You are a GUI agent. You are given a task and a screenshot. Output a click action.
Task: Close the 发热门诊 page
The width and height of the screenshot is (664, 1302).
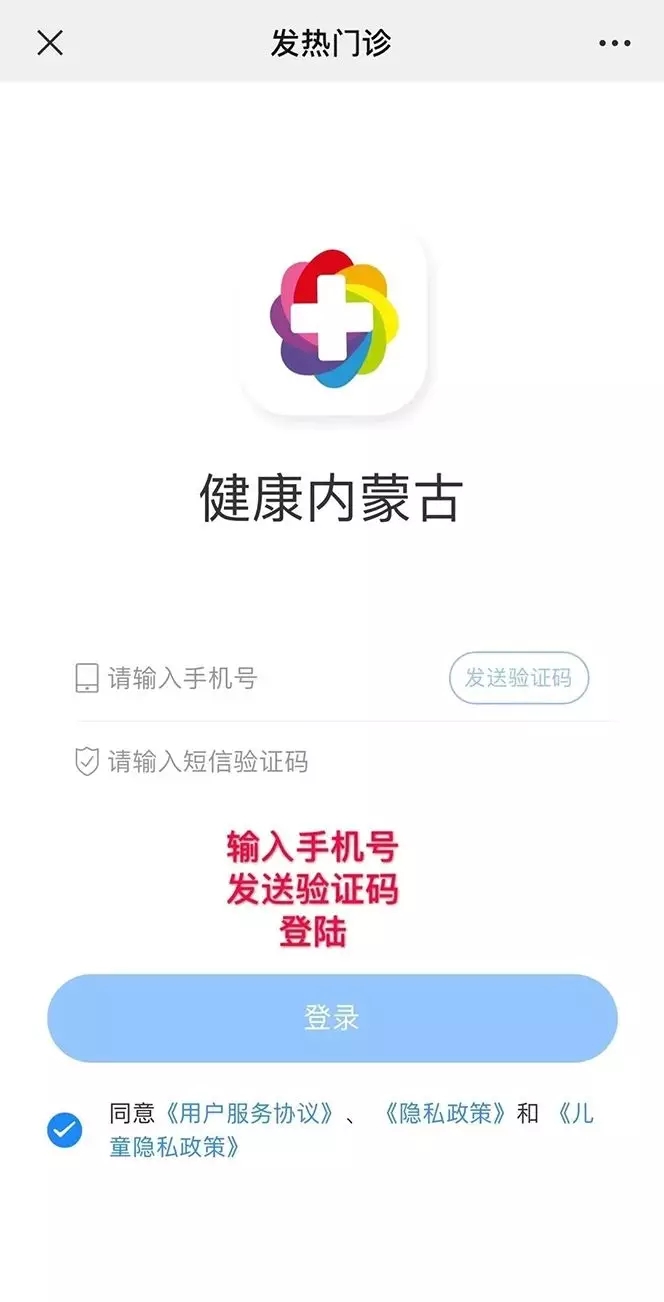50,42
